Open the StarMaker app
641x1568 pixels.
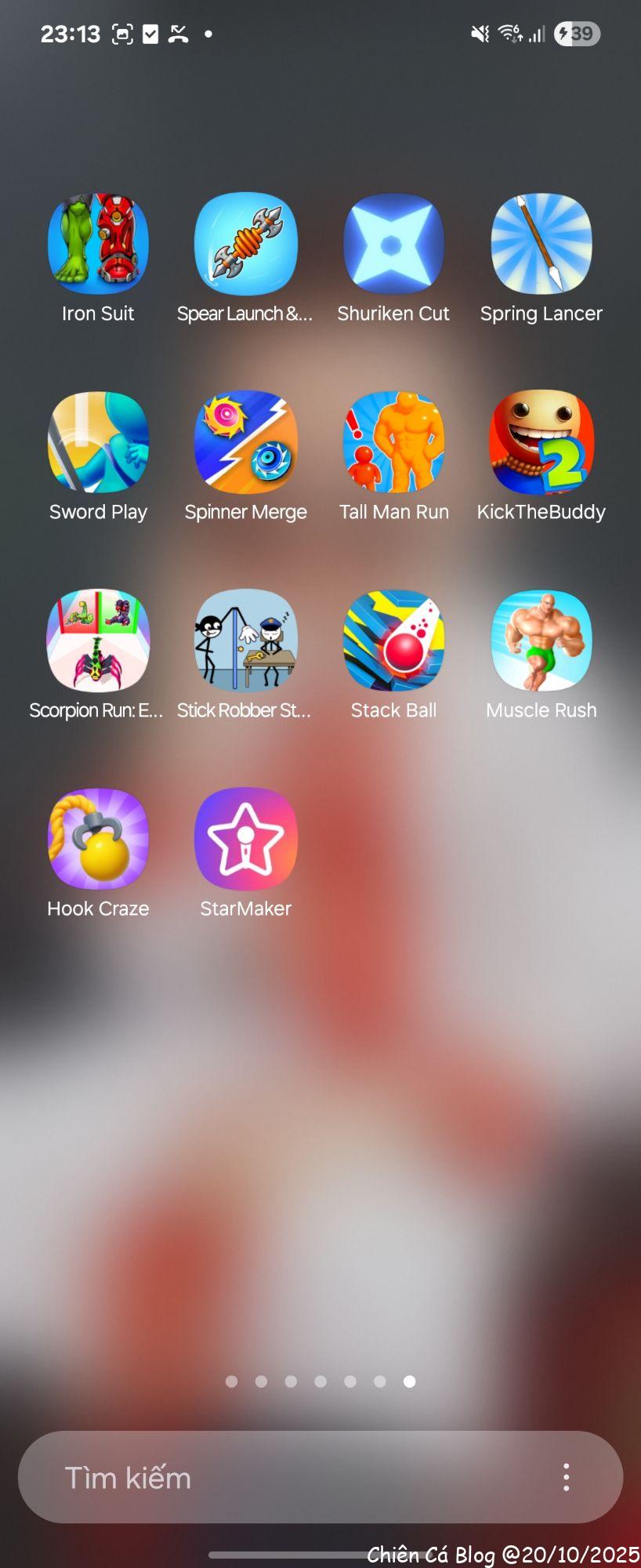(245, 839)
